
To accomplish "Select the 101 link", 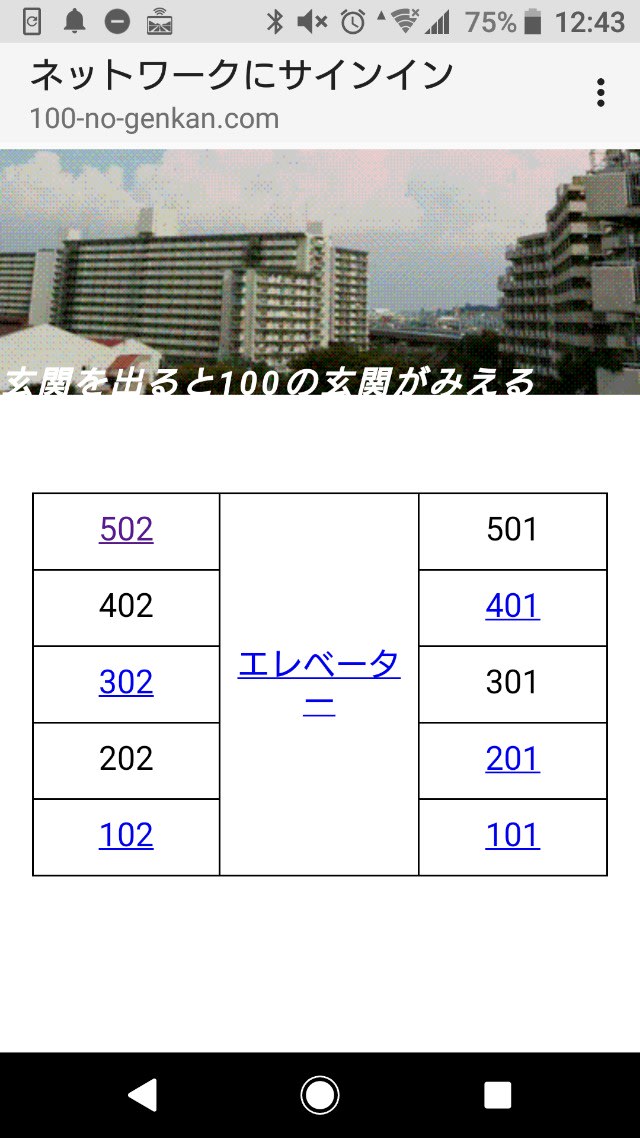I will pyautogui.click(x=512, y=835).
